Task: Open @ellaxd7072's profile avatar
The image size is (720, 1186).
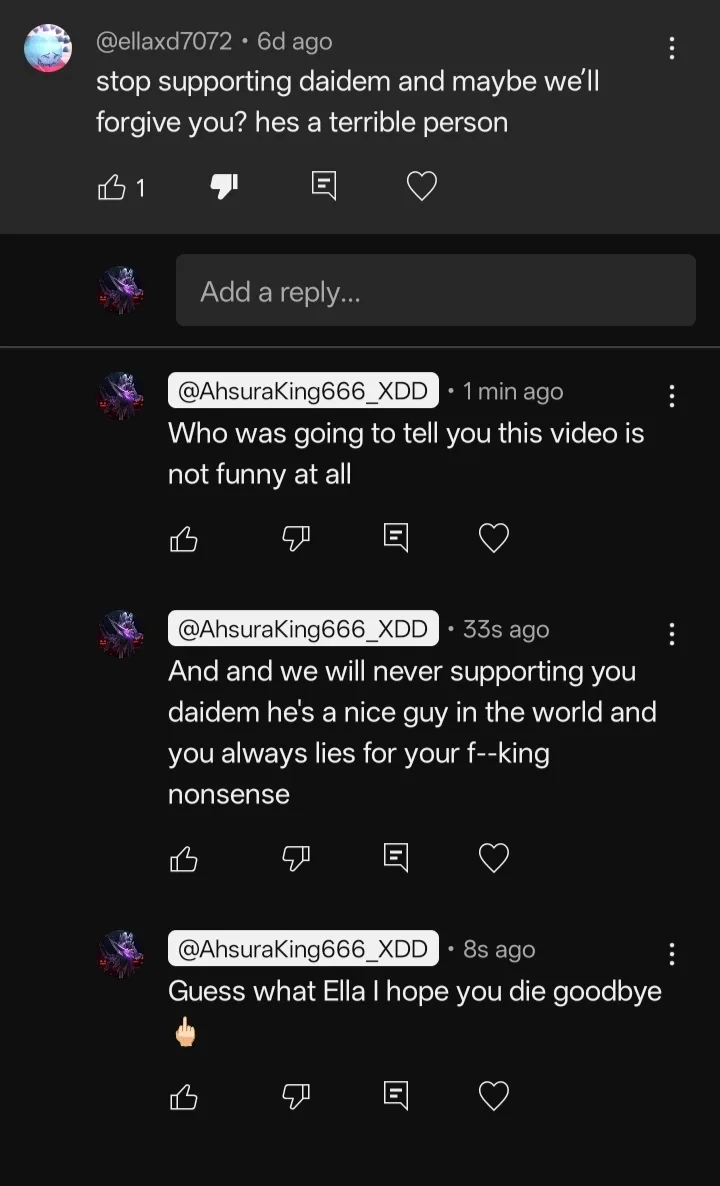Action: point(48,48)
